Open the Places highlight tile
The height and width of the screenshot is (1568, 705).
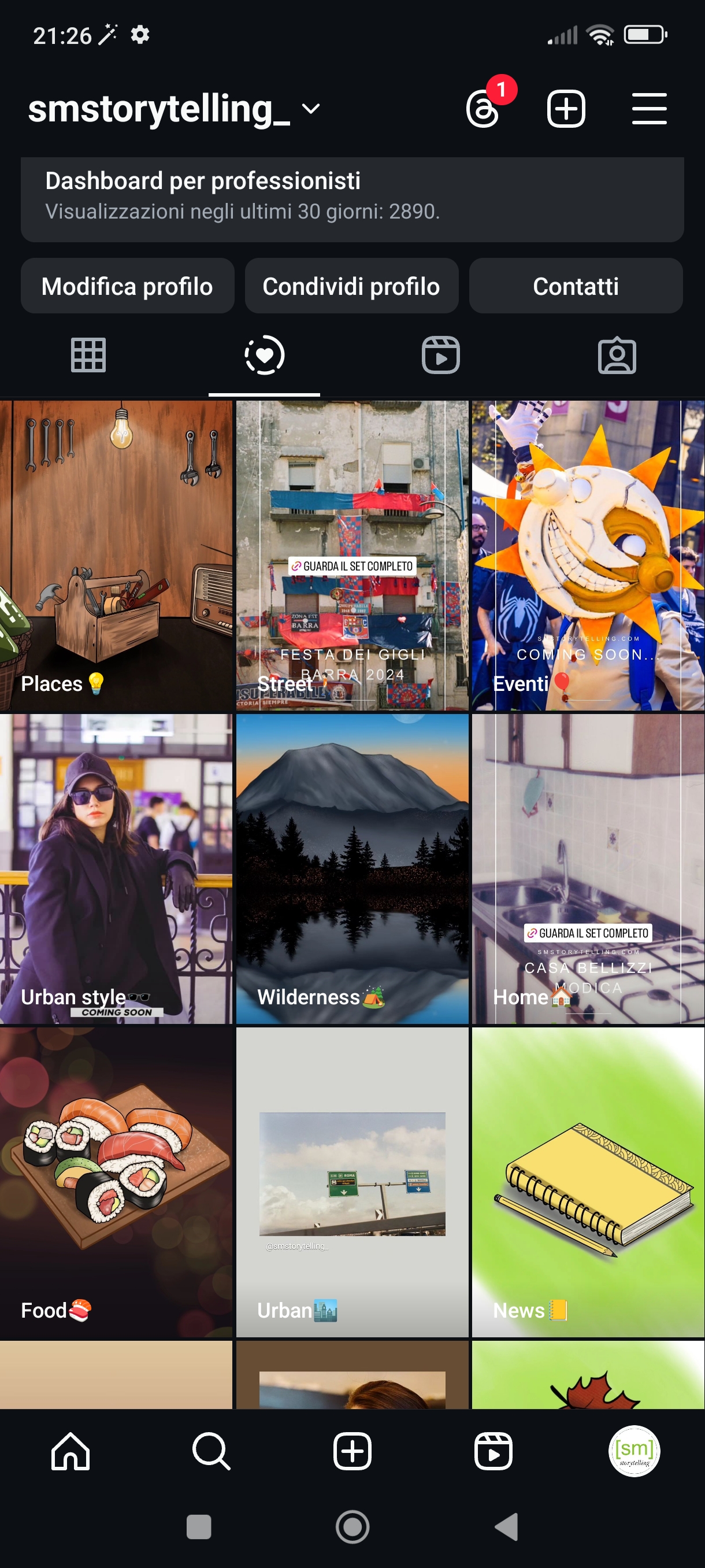[x=116, y=554]
